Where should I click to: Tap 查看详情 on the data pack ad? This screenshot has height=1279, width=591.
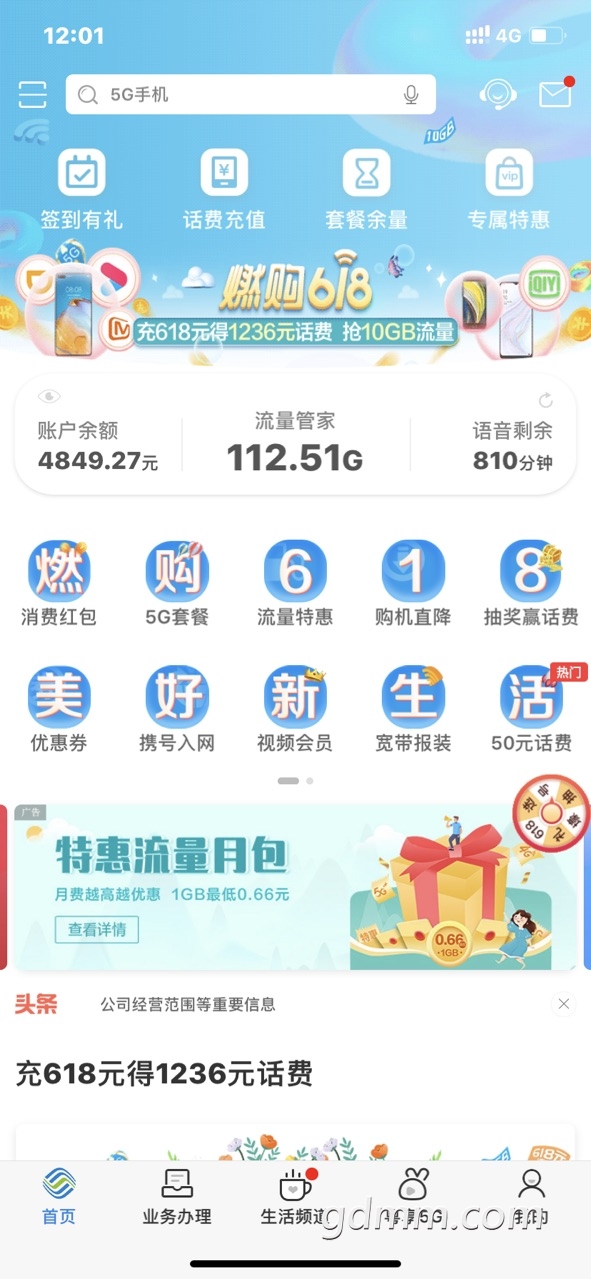click(x=97, y=929)
